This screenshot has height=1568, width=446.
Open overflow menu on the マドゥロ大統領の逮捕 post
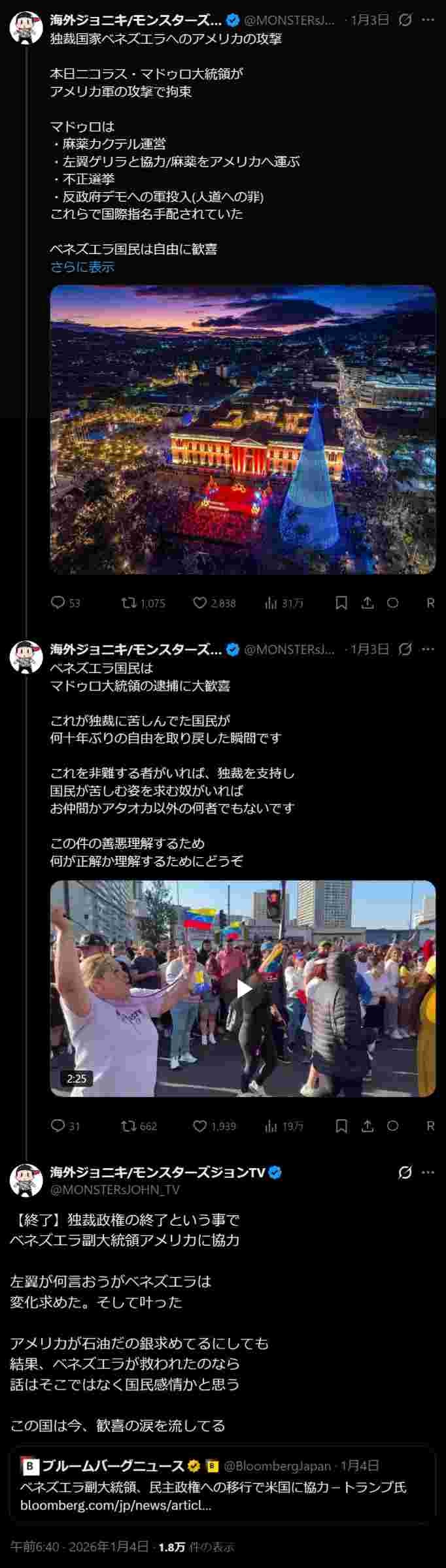click(x=428, y=649)
